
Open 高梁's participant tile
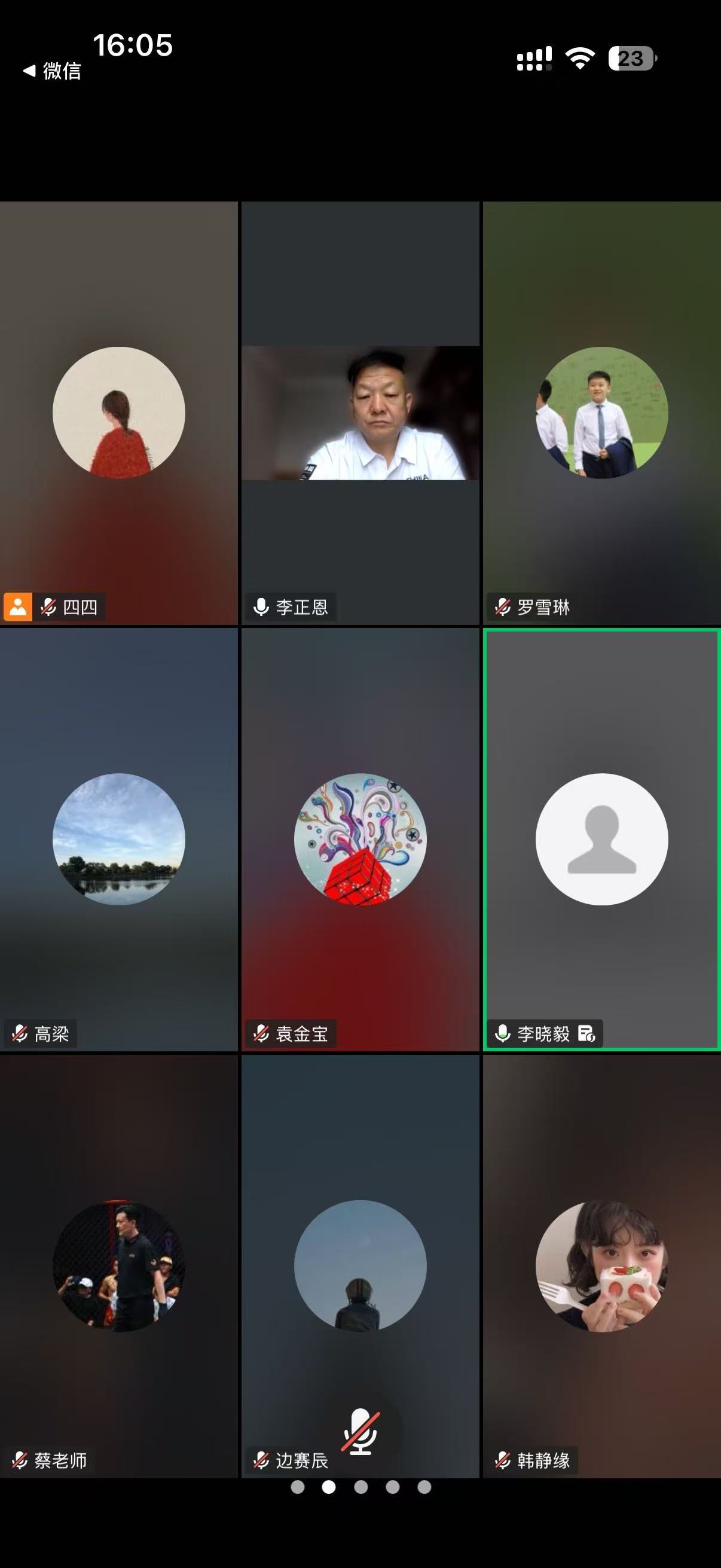coord(118,839)
